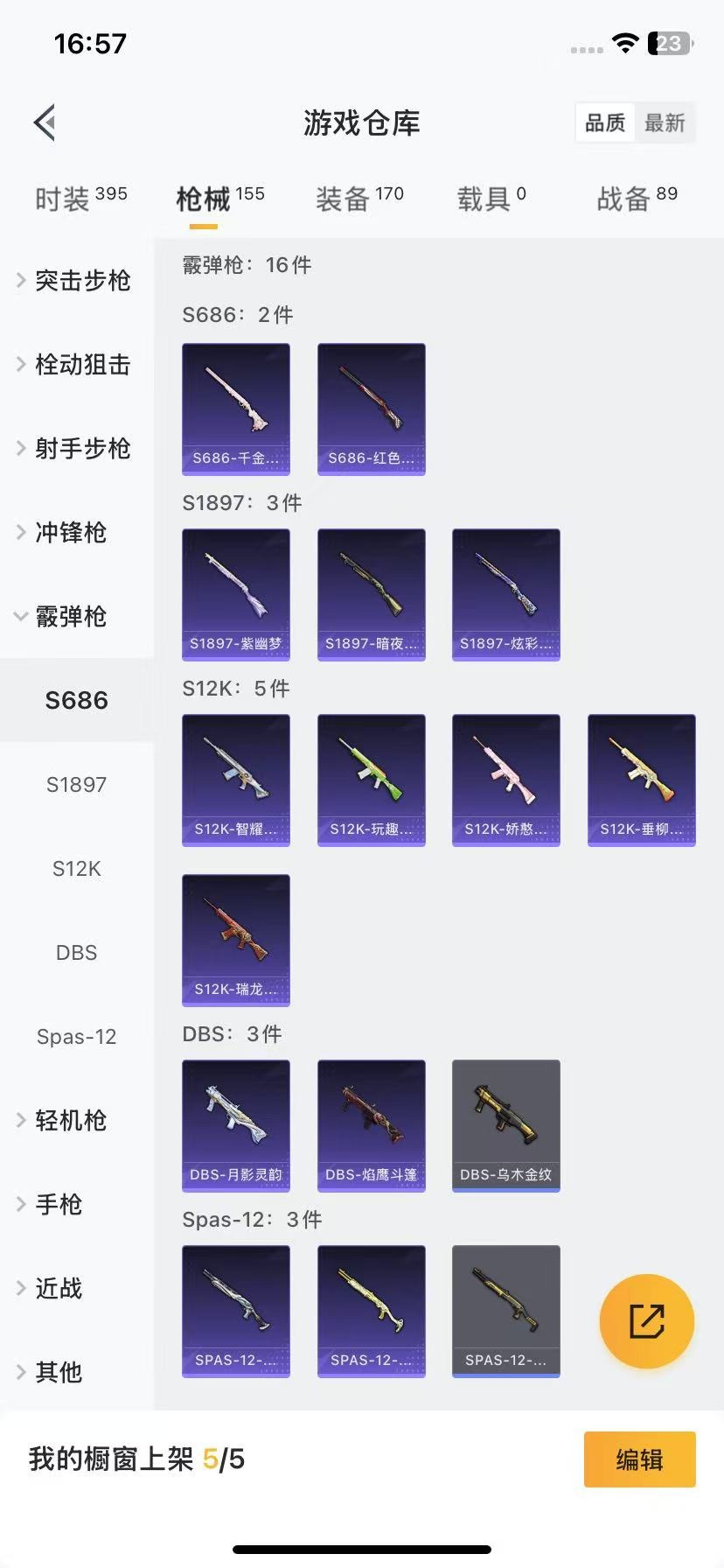Open the S1897-紫幽梦 skin tile
This screenshot has height=1568, width=724.
tap(236, 594)
